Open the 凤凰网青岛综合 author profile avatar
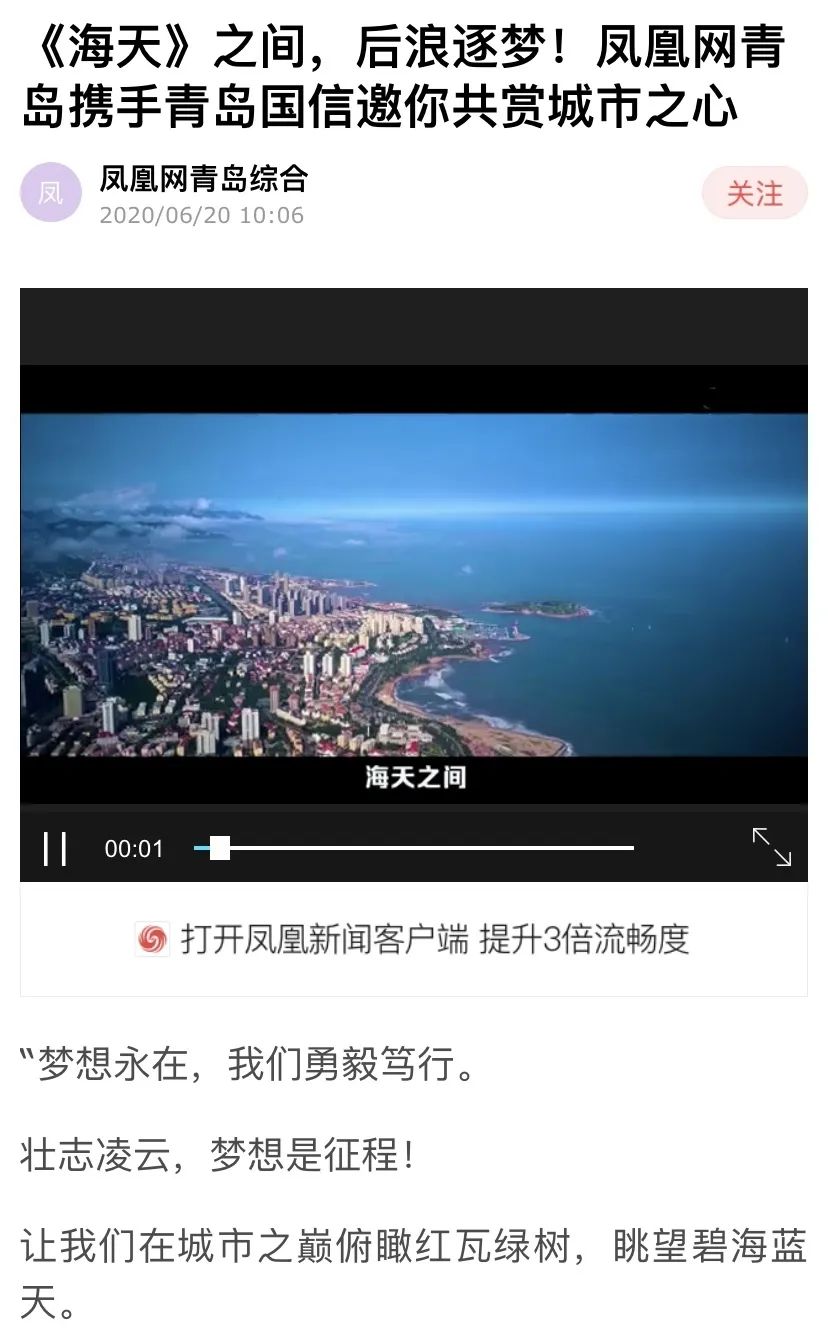Screen dimensions: 828x1335 point(50,192)
